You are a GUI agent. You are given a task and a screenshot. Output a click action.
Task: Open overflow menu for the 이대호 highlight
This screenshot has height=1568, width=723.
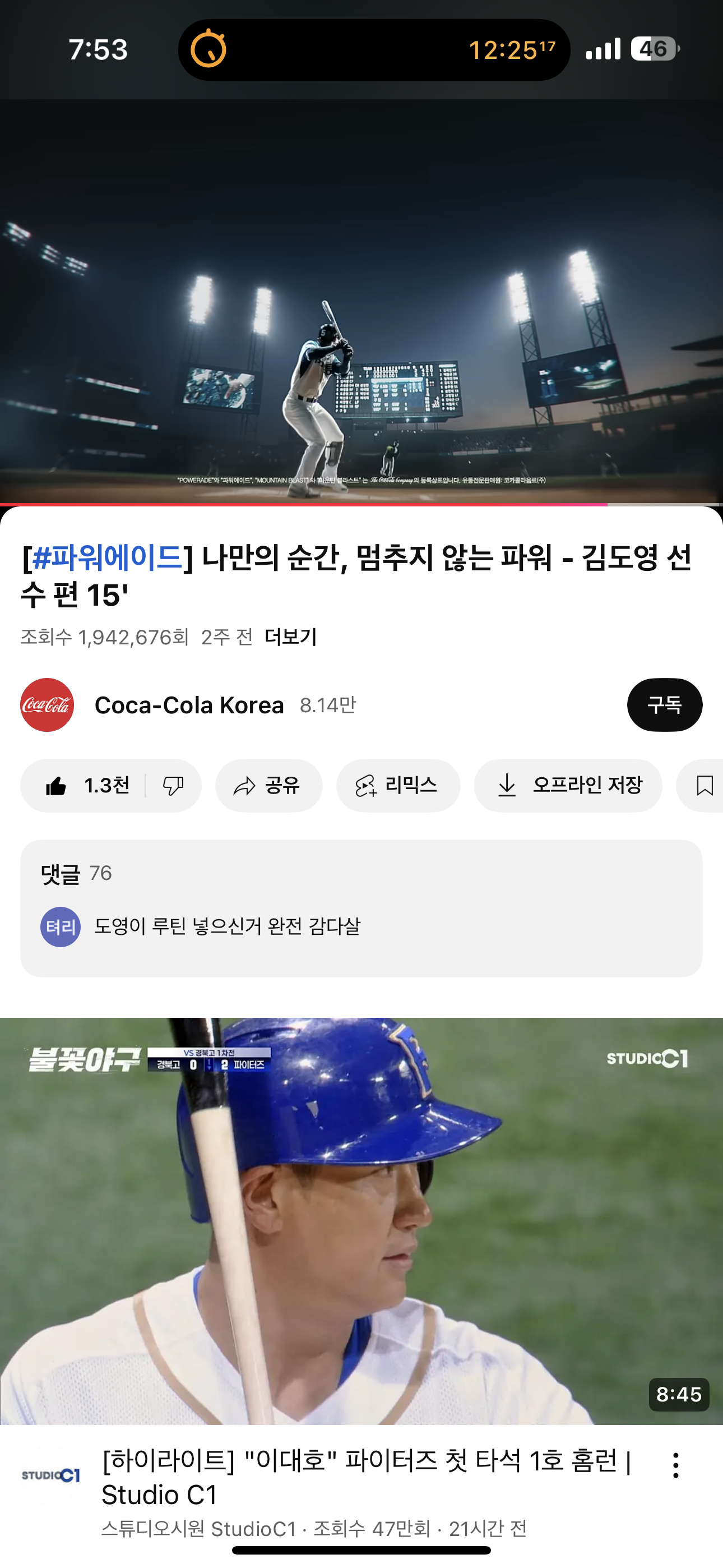click(675, 1465)
